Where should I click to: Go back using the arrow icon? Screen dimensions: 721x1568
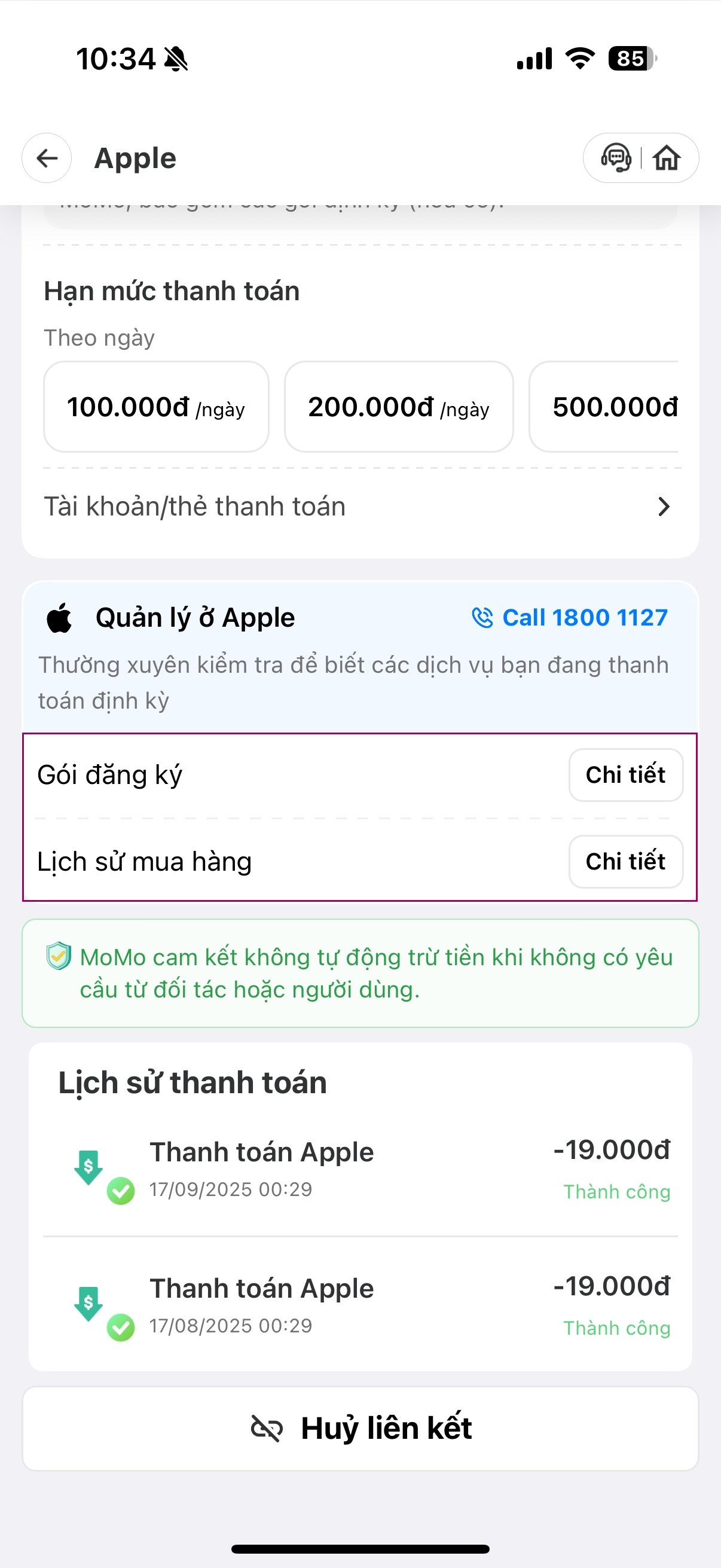47,158
